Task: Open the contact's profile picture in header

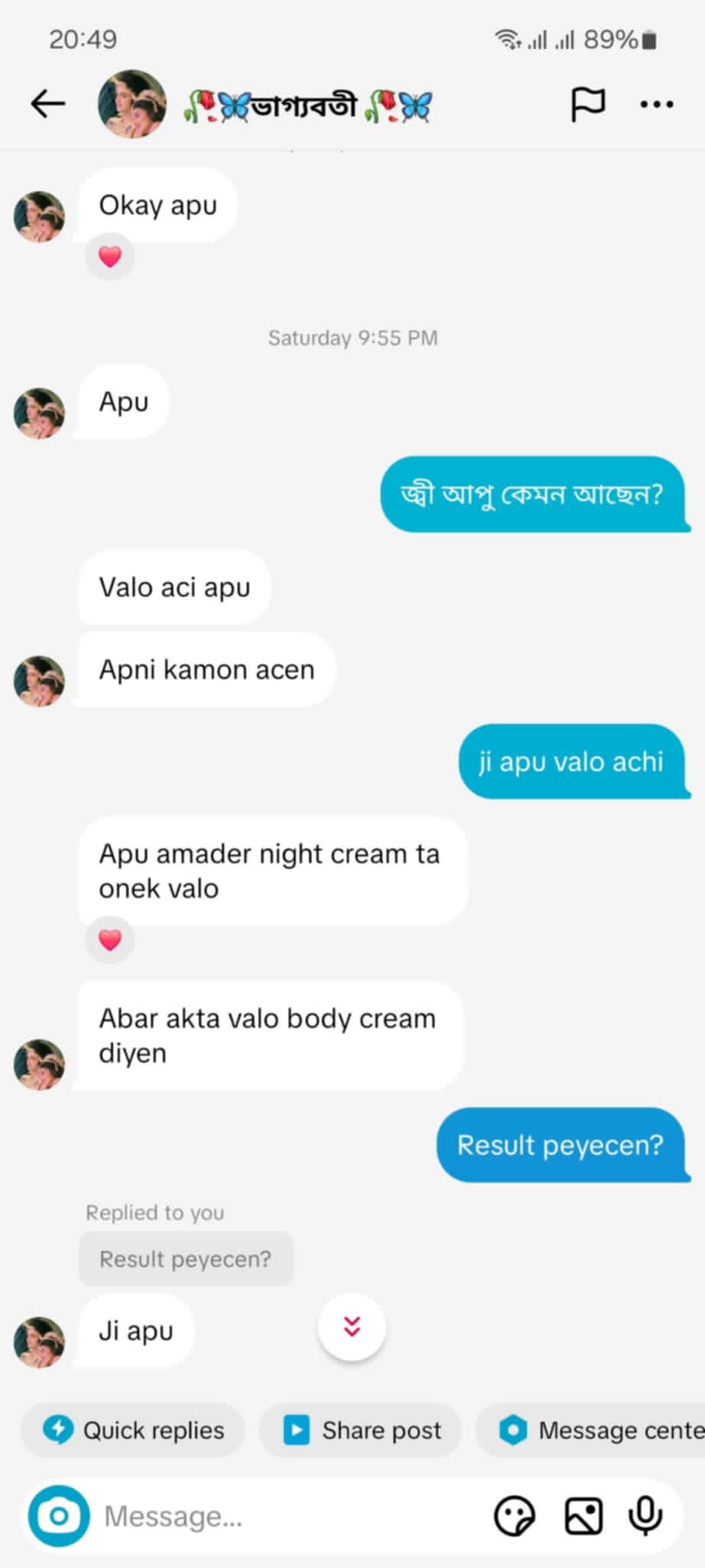Action: click(132, 103)
